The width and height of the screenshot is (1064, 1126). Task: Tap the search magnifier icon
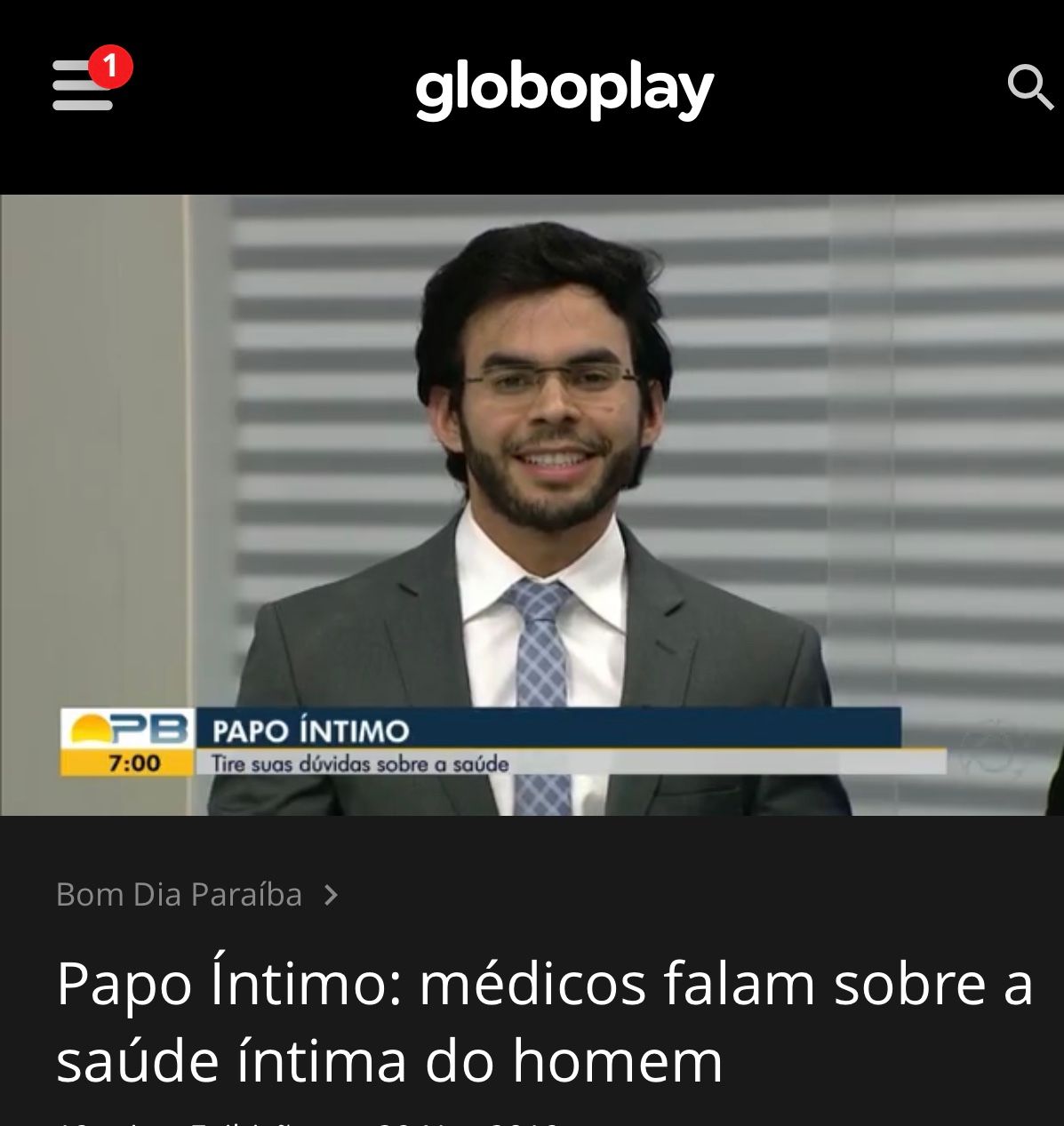click(1029, 87)
